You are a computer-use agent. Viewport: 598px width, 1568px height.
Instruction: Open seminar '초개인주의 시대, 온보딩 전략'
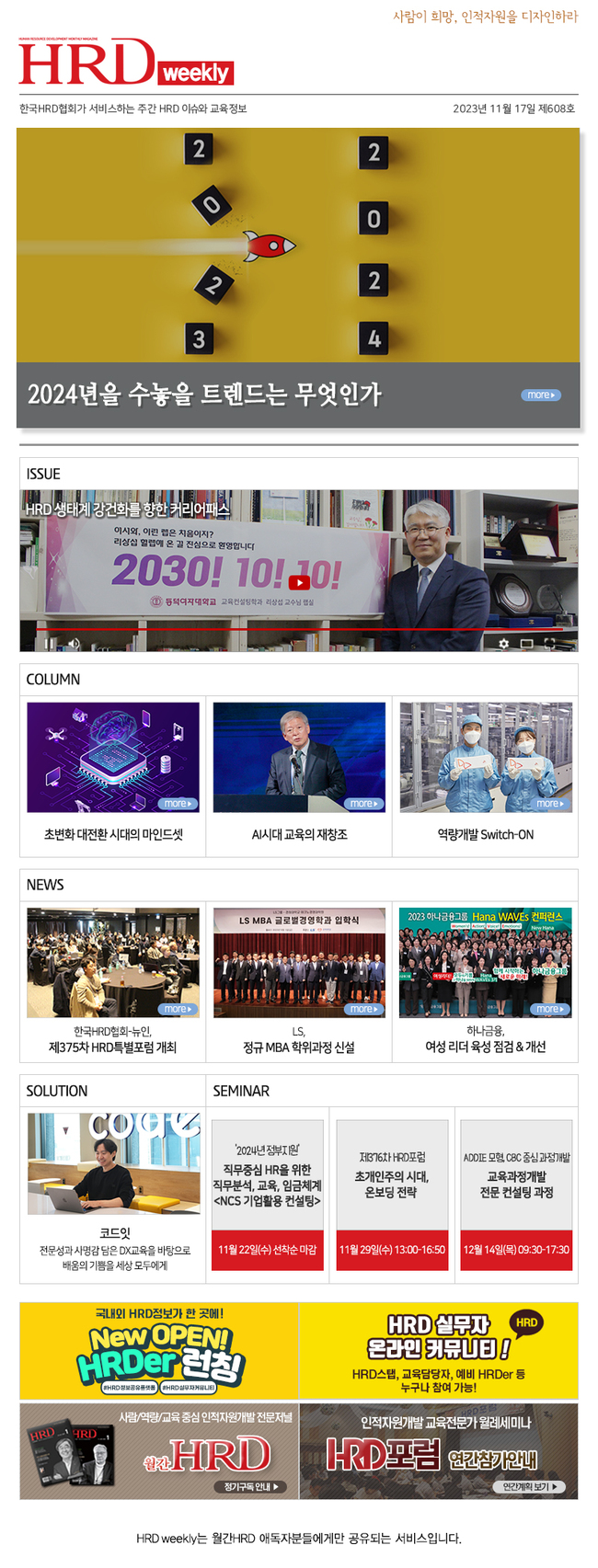(x=392, y=1185)
